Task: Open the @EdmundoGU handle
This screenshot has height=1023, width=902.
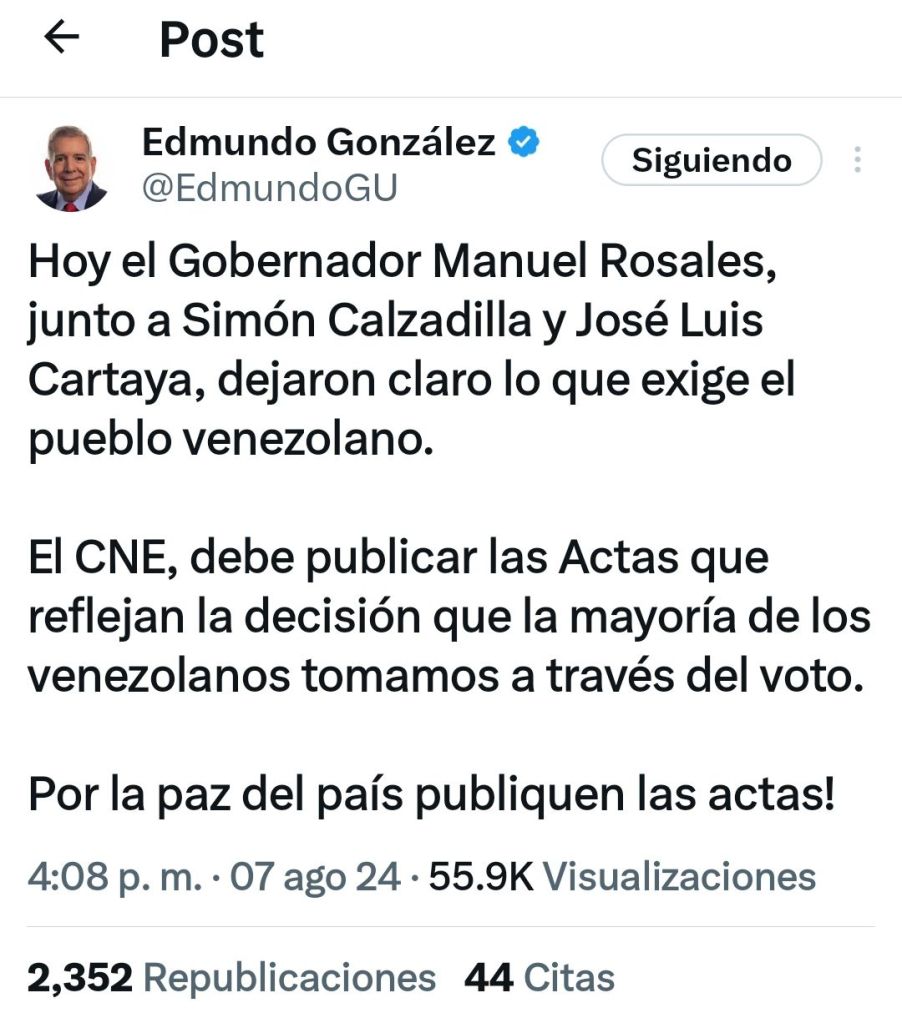Action: [x=269, y=189]
